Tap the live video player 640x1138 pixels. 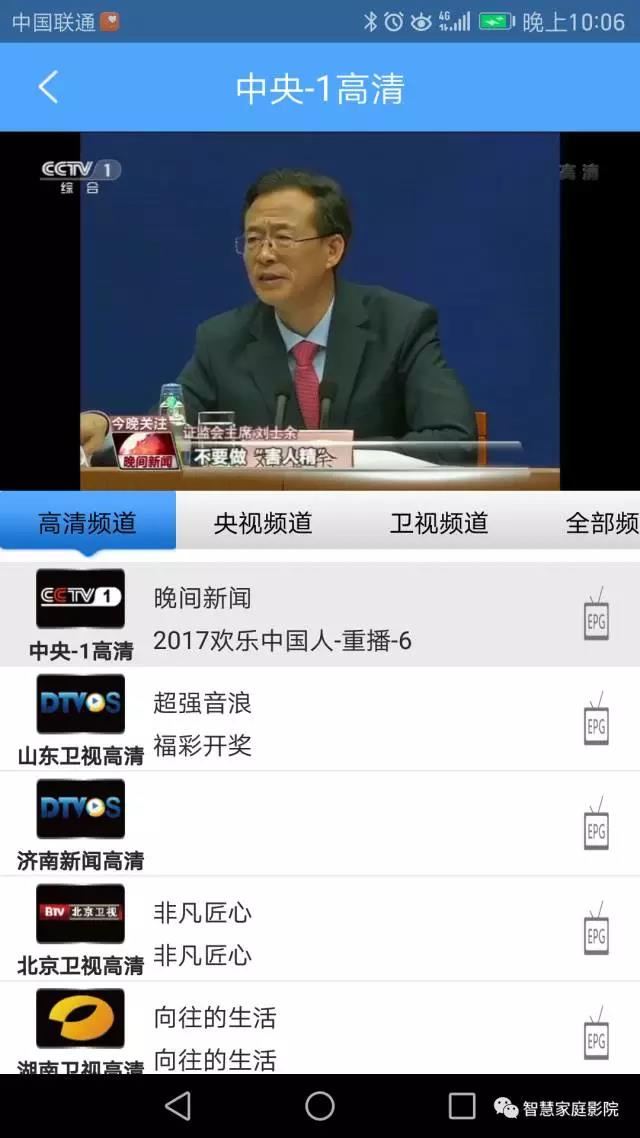coord(320,310)
